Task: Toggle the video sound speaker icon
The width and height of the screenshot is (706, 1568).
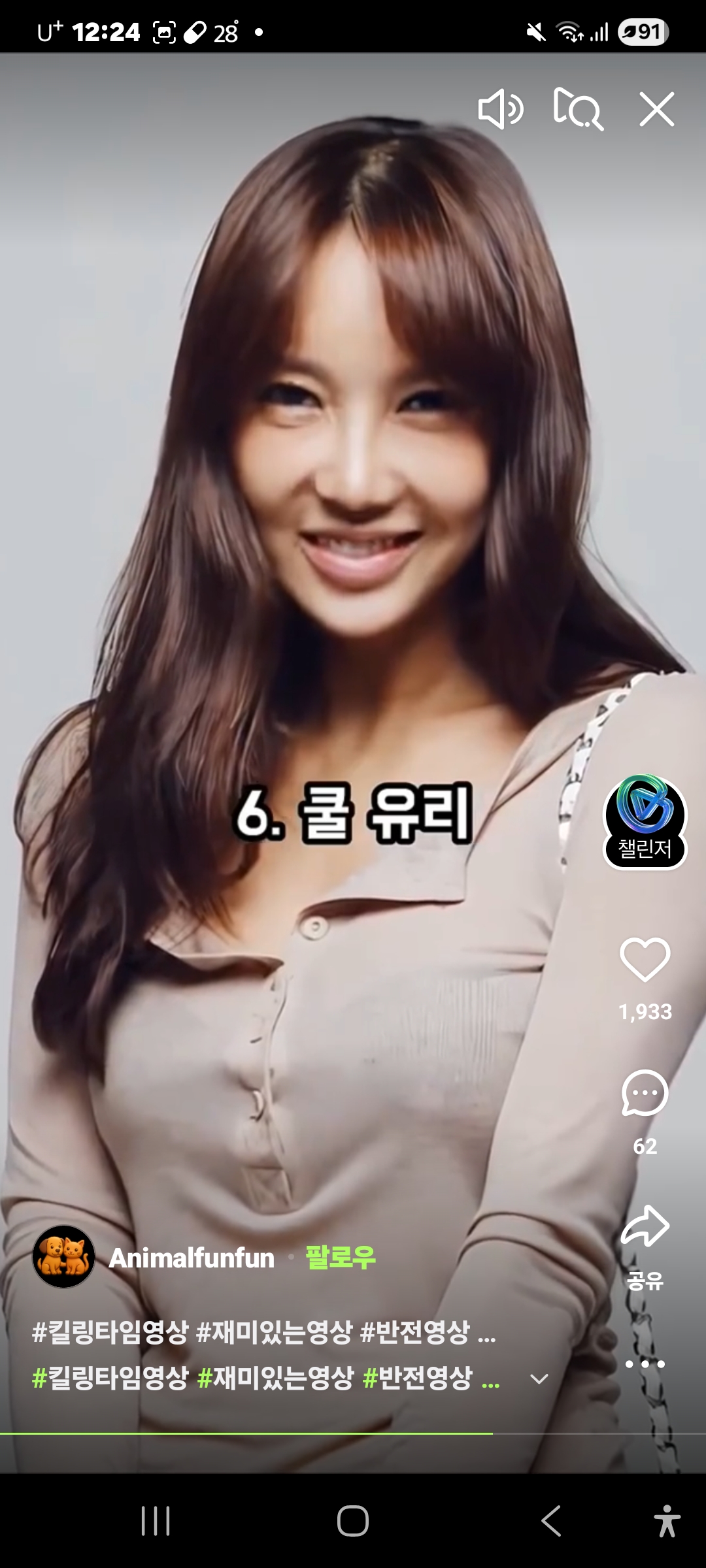Action: [x=500, y=109]
